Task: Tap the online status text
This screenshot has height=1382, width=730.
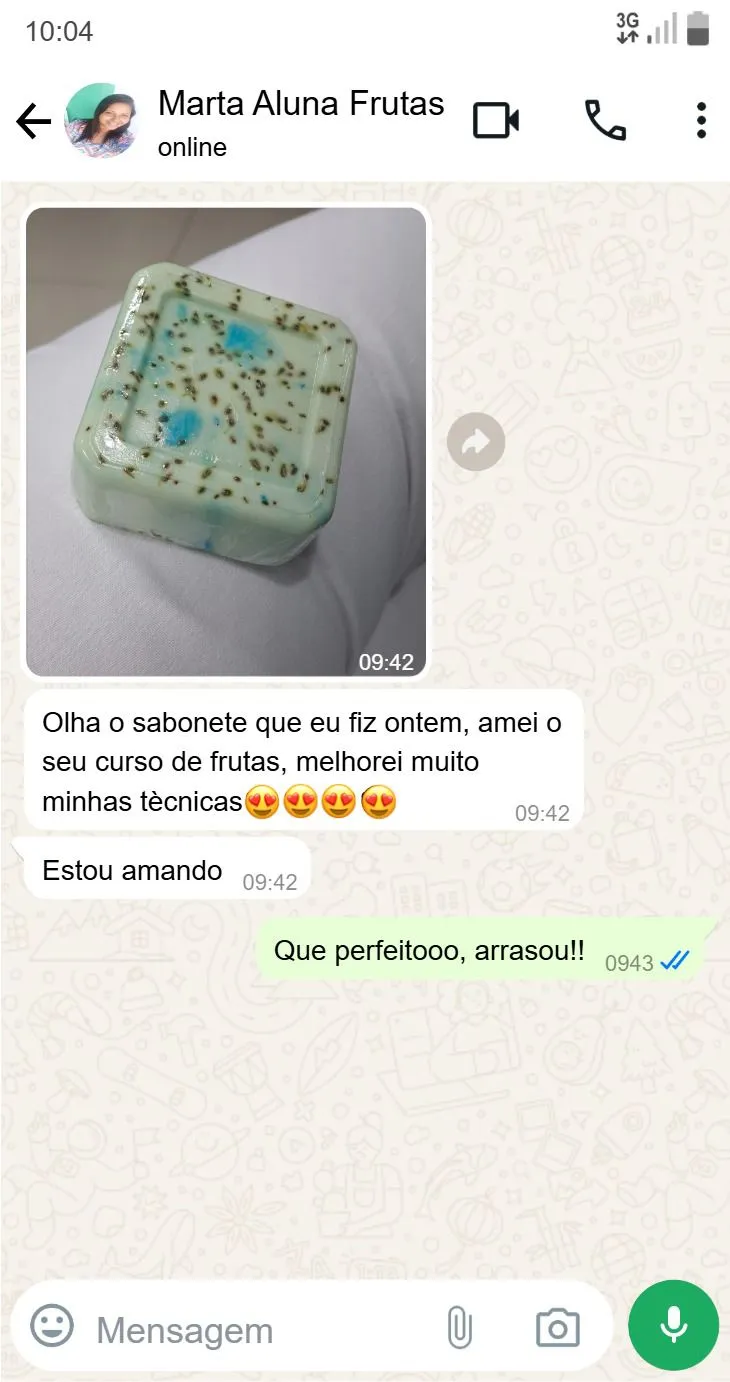Action: (190, 147)
